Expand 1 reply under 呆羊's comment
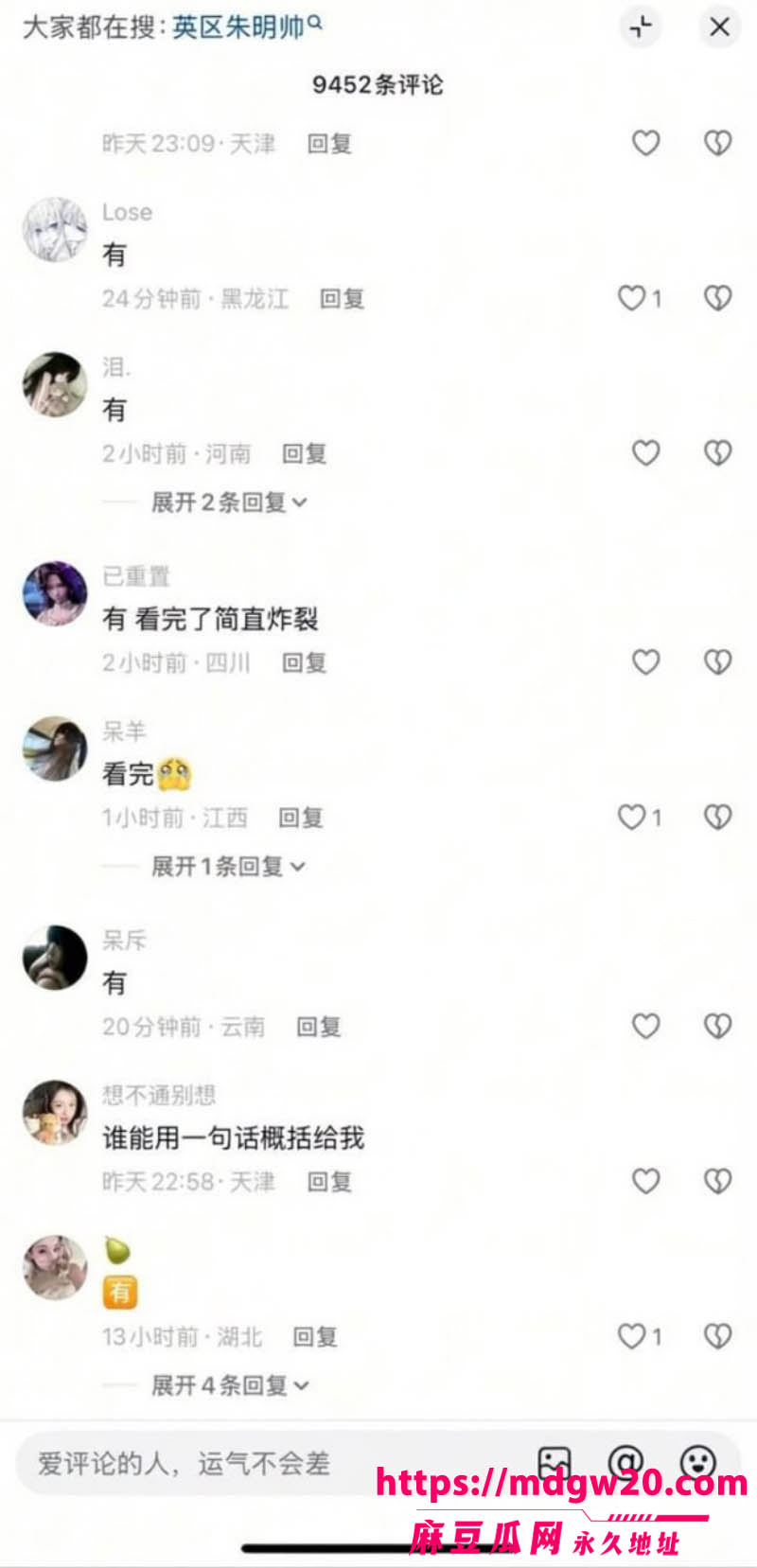This screenshot has height=1568, width=757. pyautogui.click(x=228, y=866)
